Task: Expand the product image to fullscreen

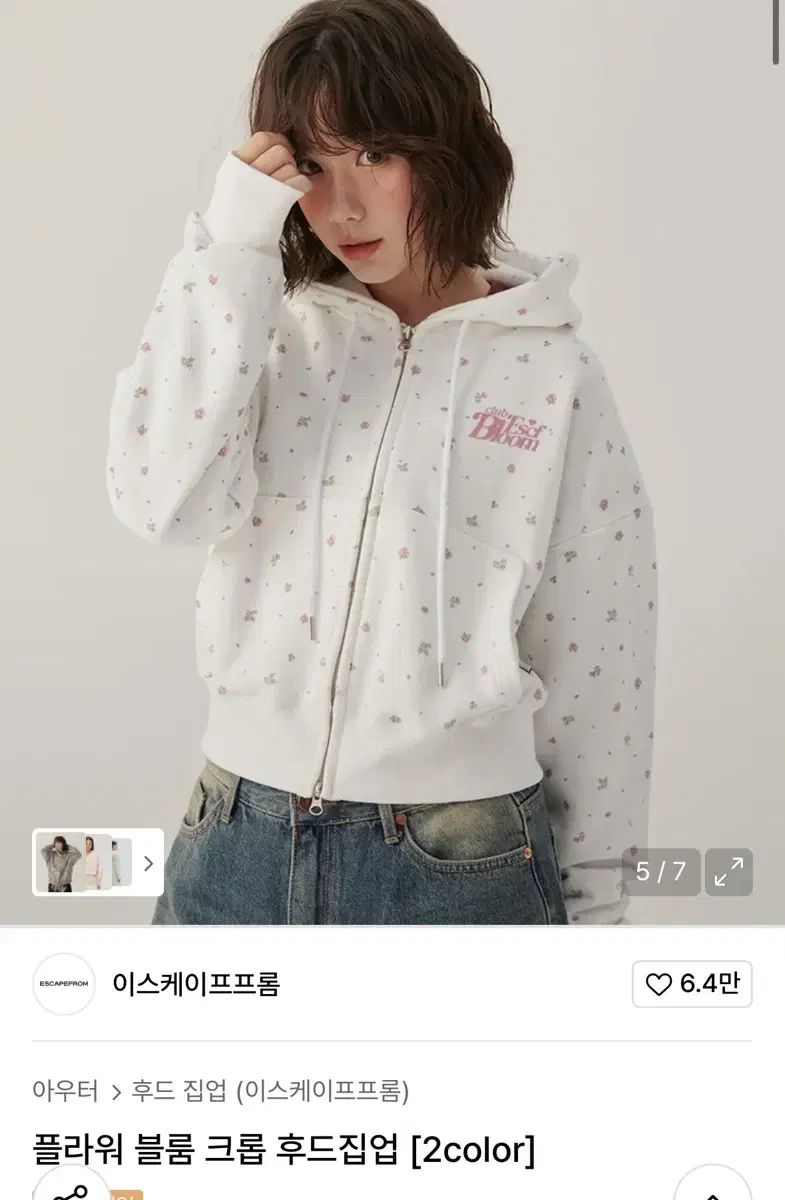Action: click(729, 872)
